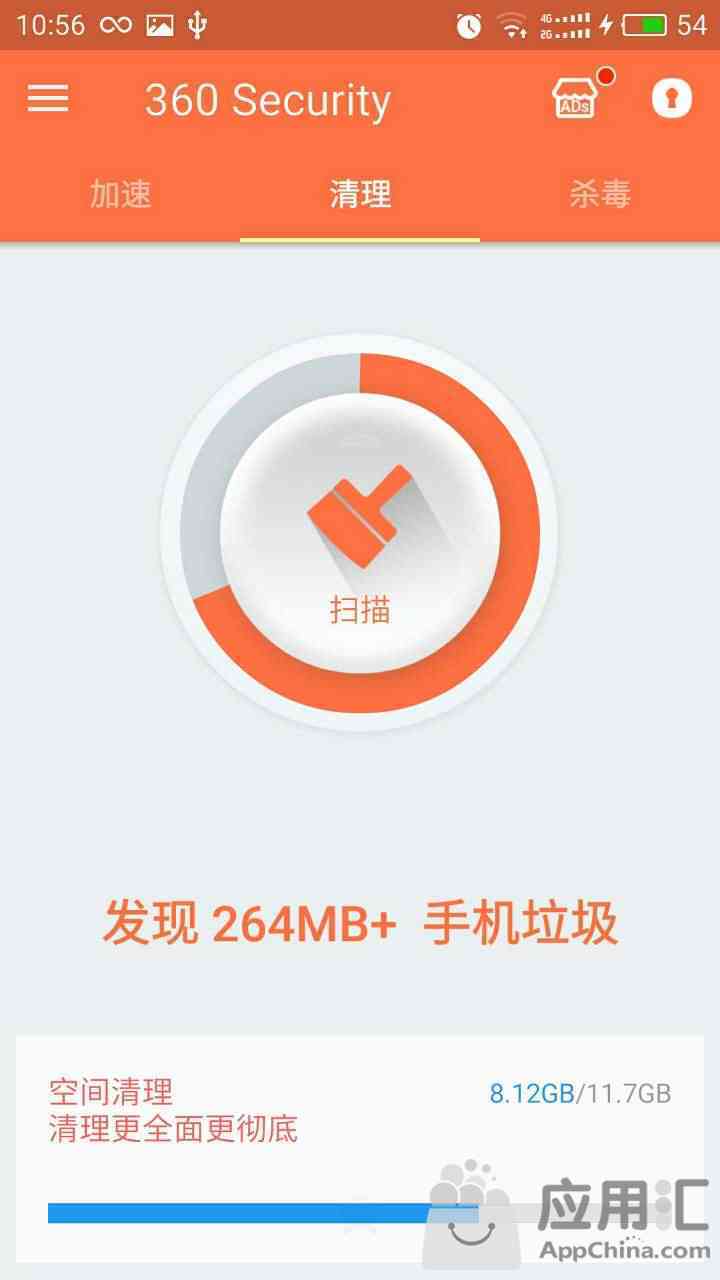Viewport: 720px width, 1280px height.
Task: Open the hamburger drawer menu
Action: point(48,98)
